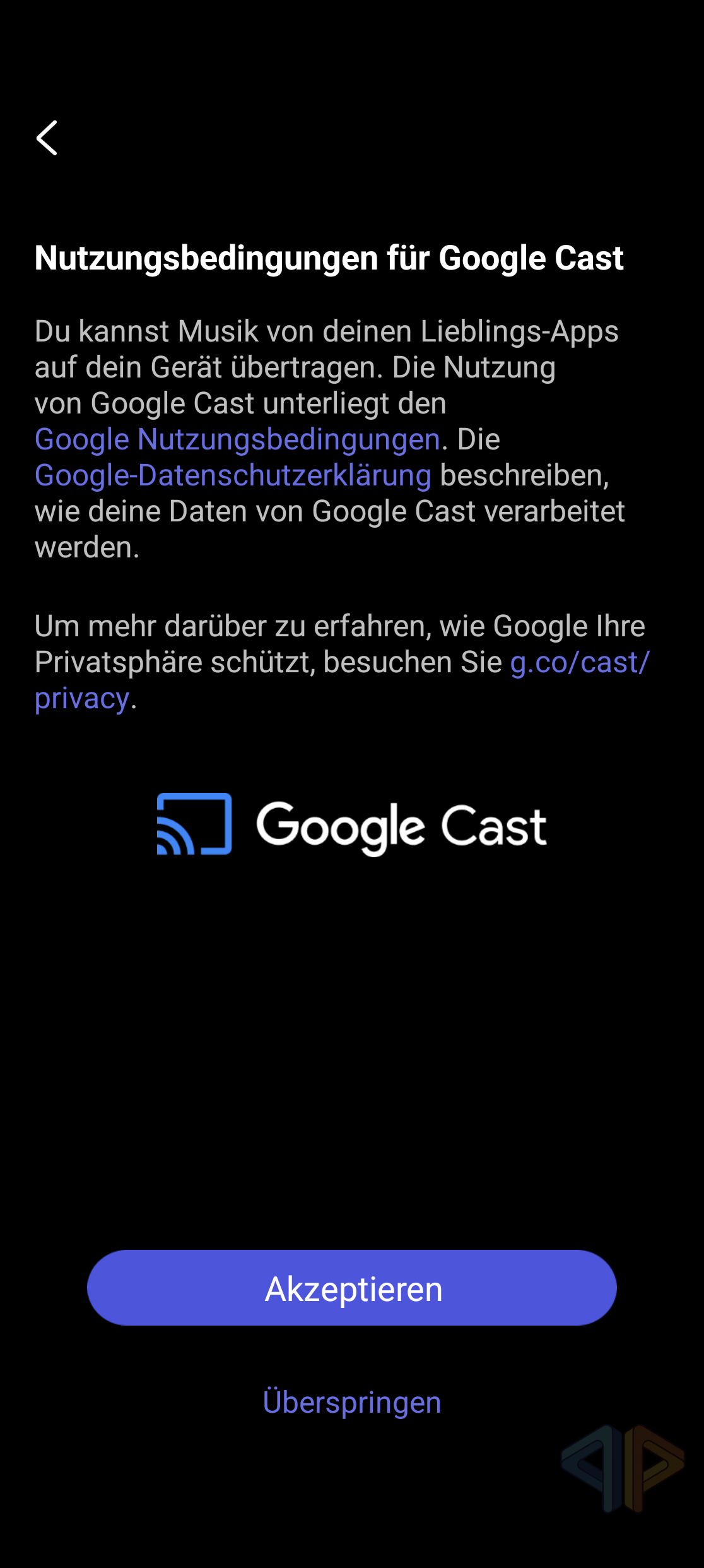Open the Google-Datenschutzerklärung link
Screen dimensions: 704x1568
click(x=233, y=475)
